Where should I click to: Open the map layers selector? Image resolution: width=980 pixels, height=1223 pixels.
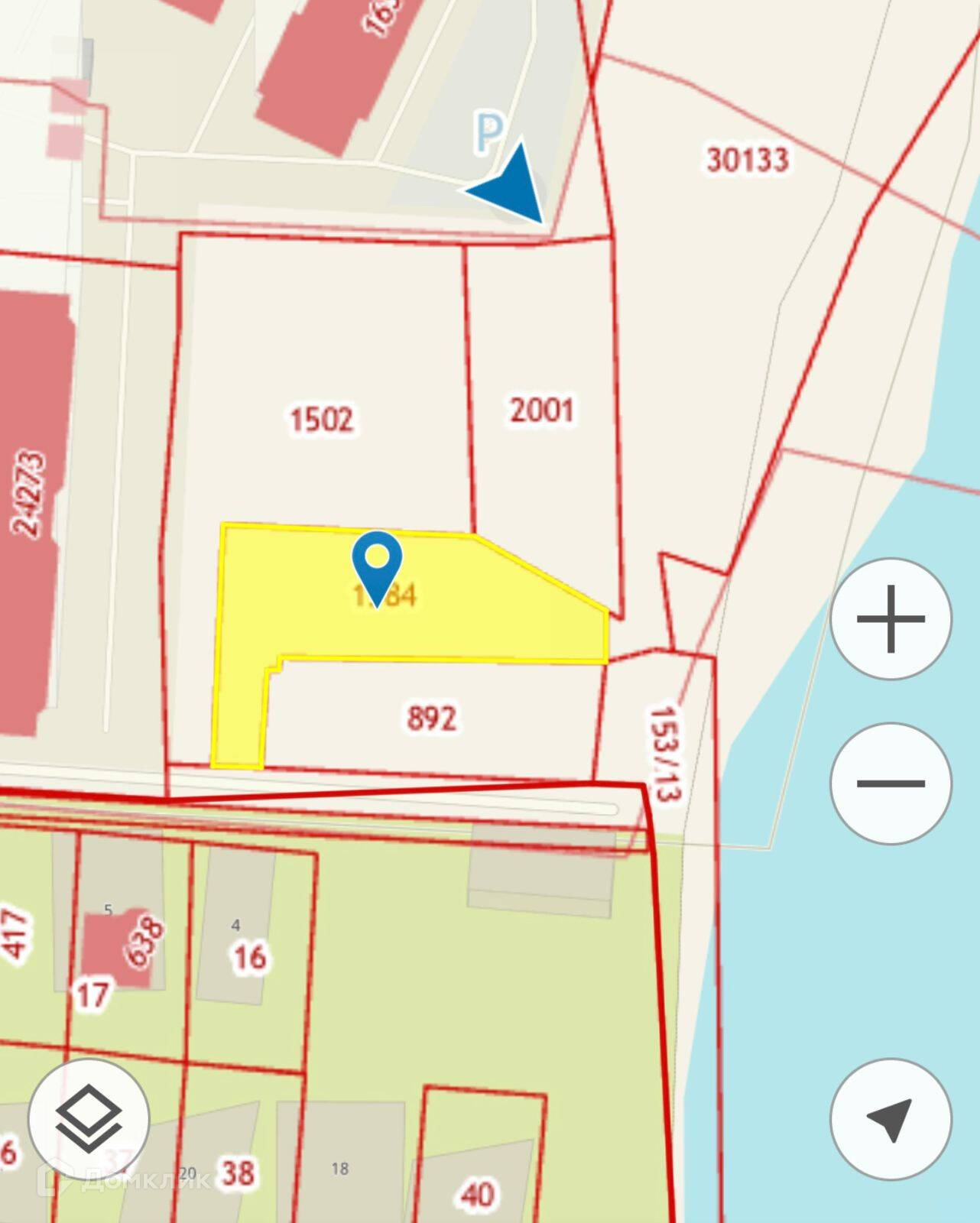click(x=89, y=1119)
